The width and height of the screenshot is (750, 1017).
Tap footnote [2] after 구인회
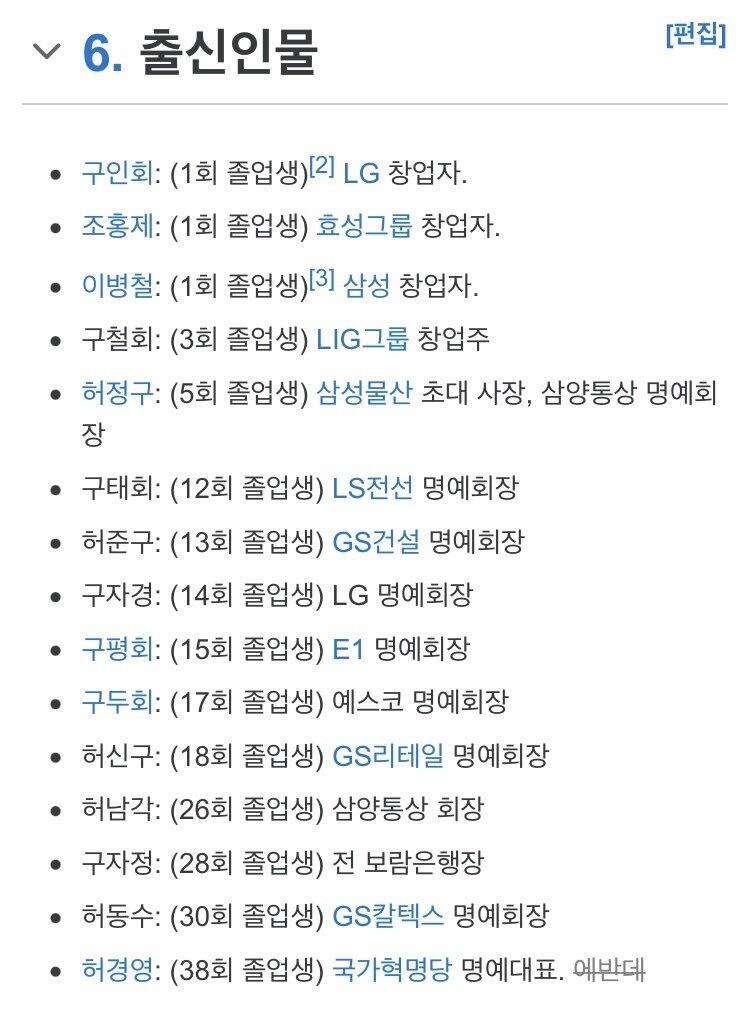[x=322, y=166]
